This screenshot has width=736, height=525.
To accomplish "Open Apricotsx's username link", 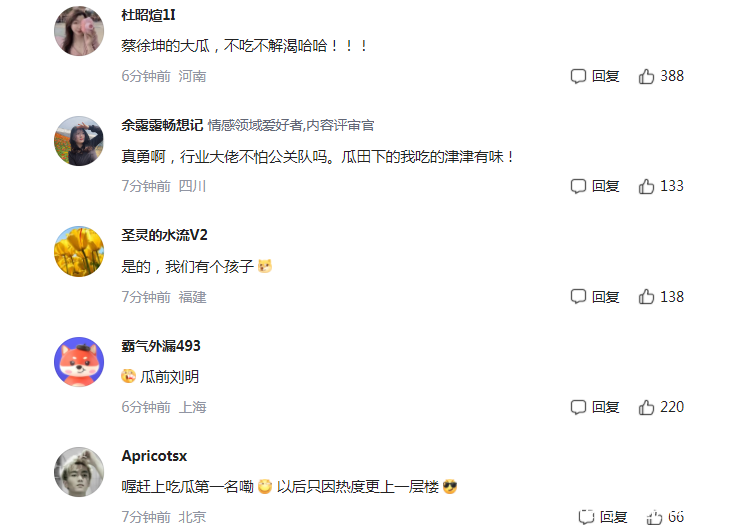I will pos(154,456).
